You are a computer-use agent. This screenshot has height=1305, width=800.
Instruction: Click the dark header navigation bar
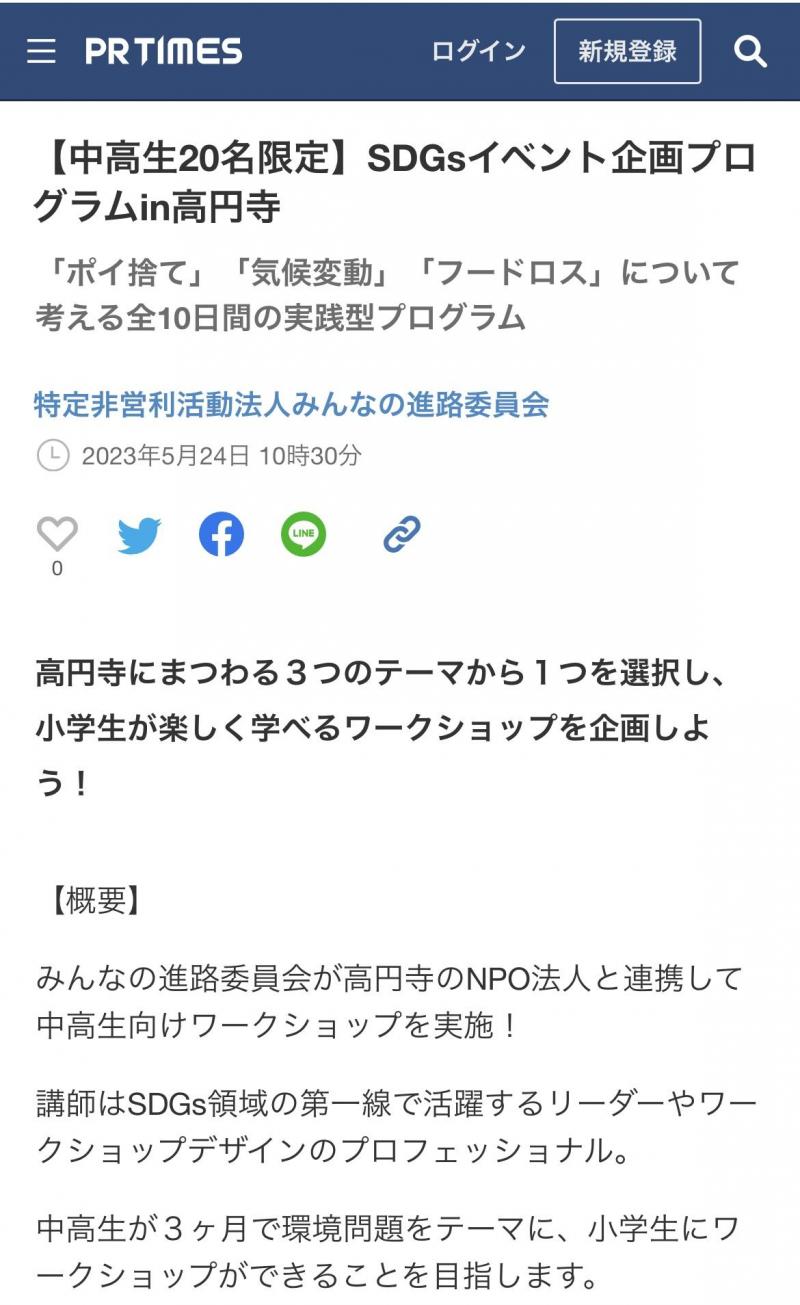click(x=400, y=51)
